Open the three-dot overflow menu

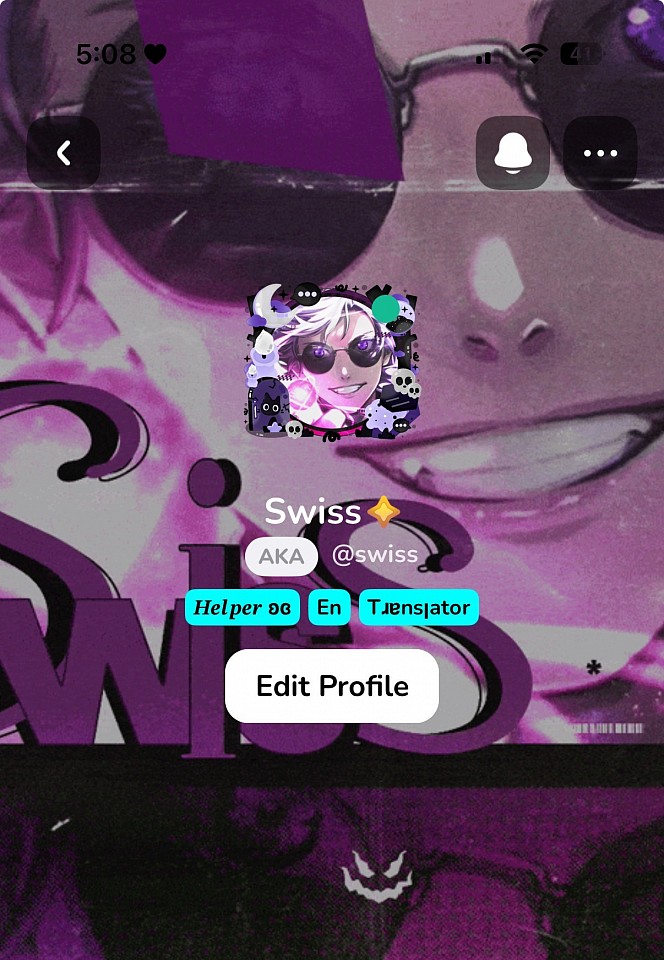click(x=600, y=153)
